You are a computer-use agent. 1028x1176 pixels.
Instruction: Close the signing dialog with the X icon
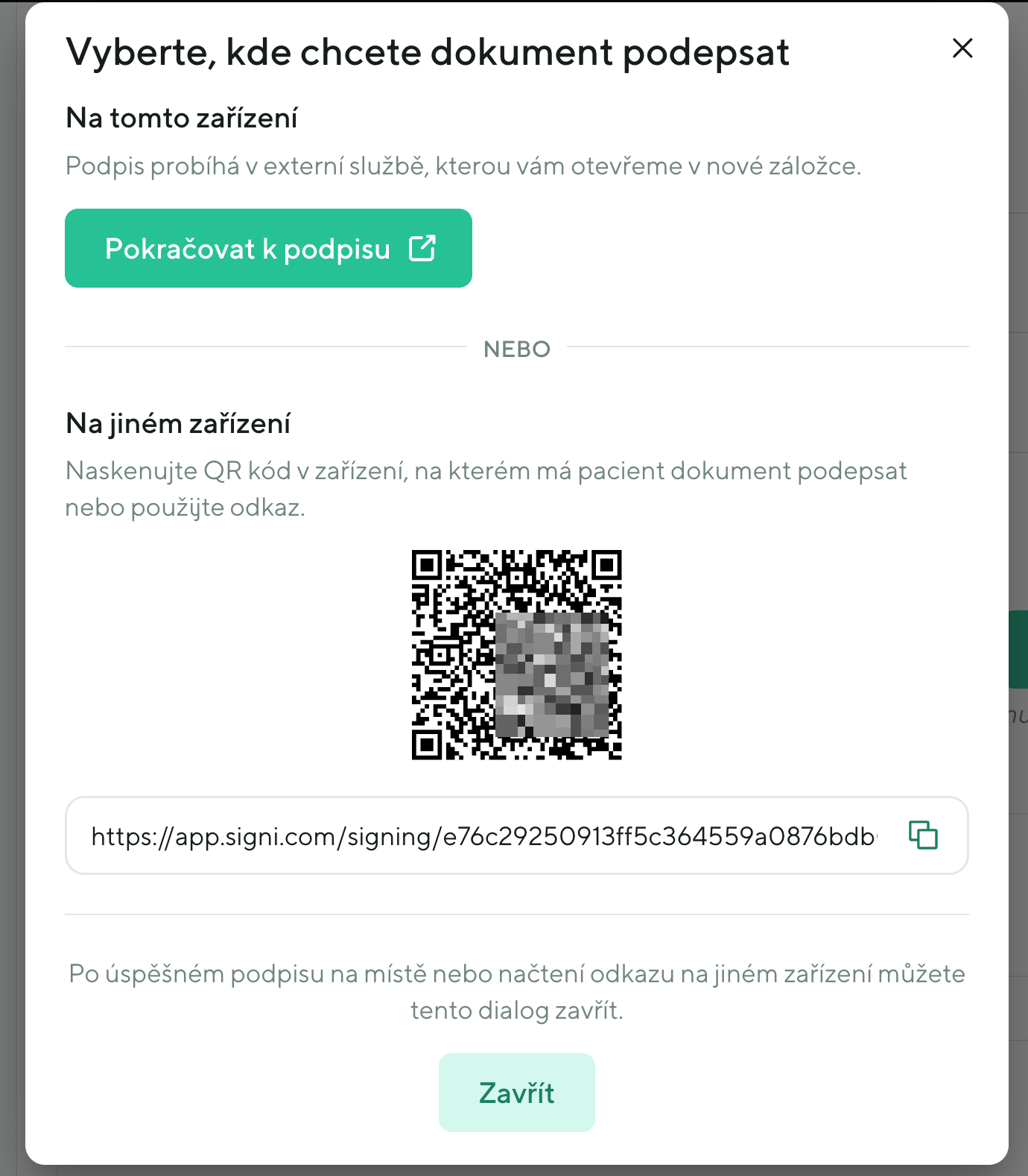(962, 48)
